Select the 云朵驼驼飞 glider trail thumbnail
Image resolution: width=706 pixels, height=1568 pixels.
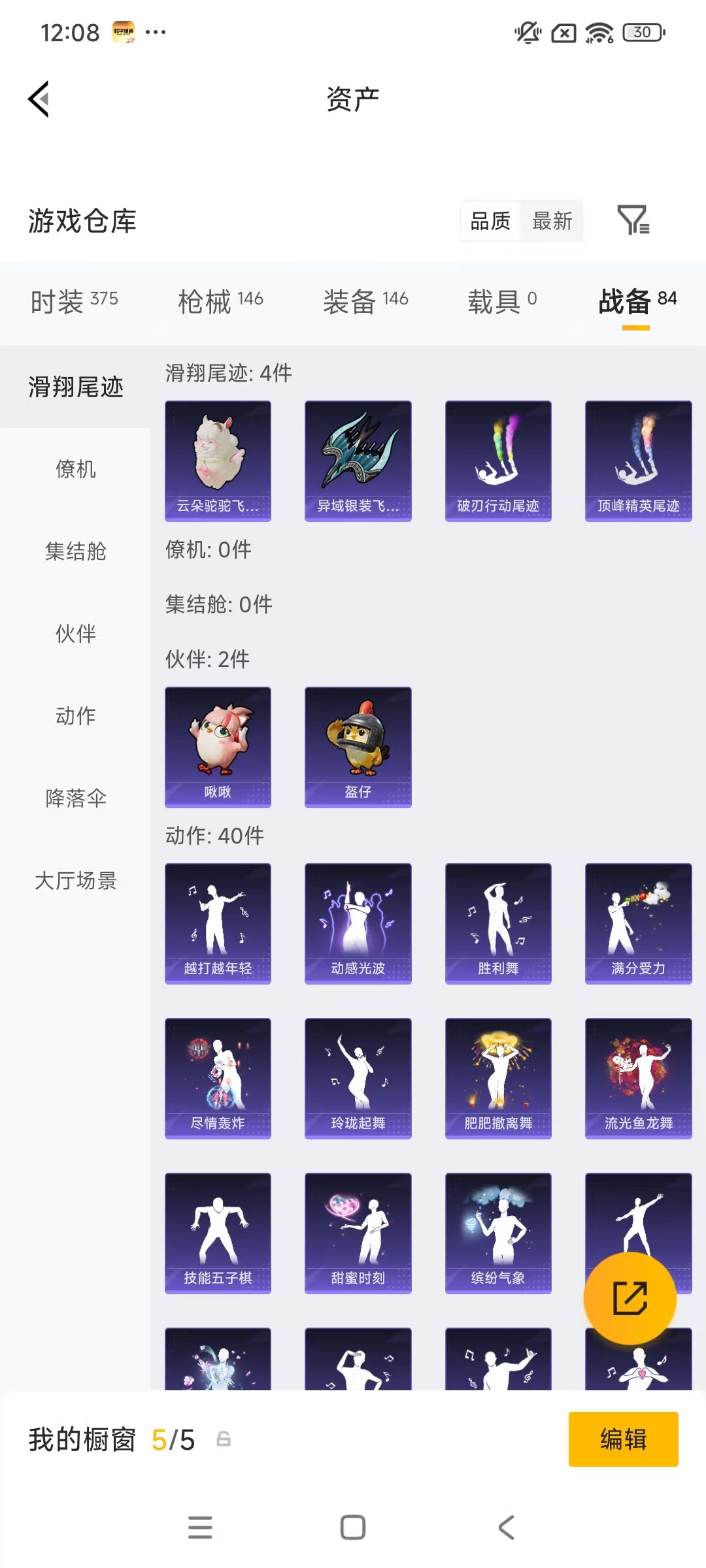coord(218,459)
